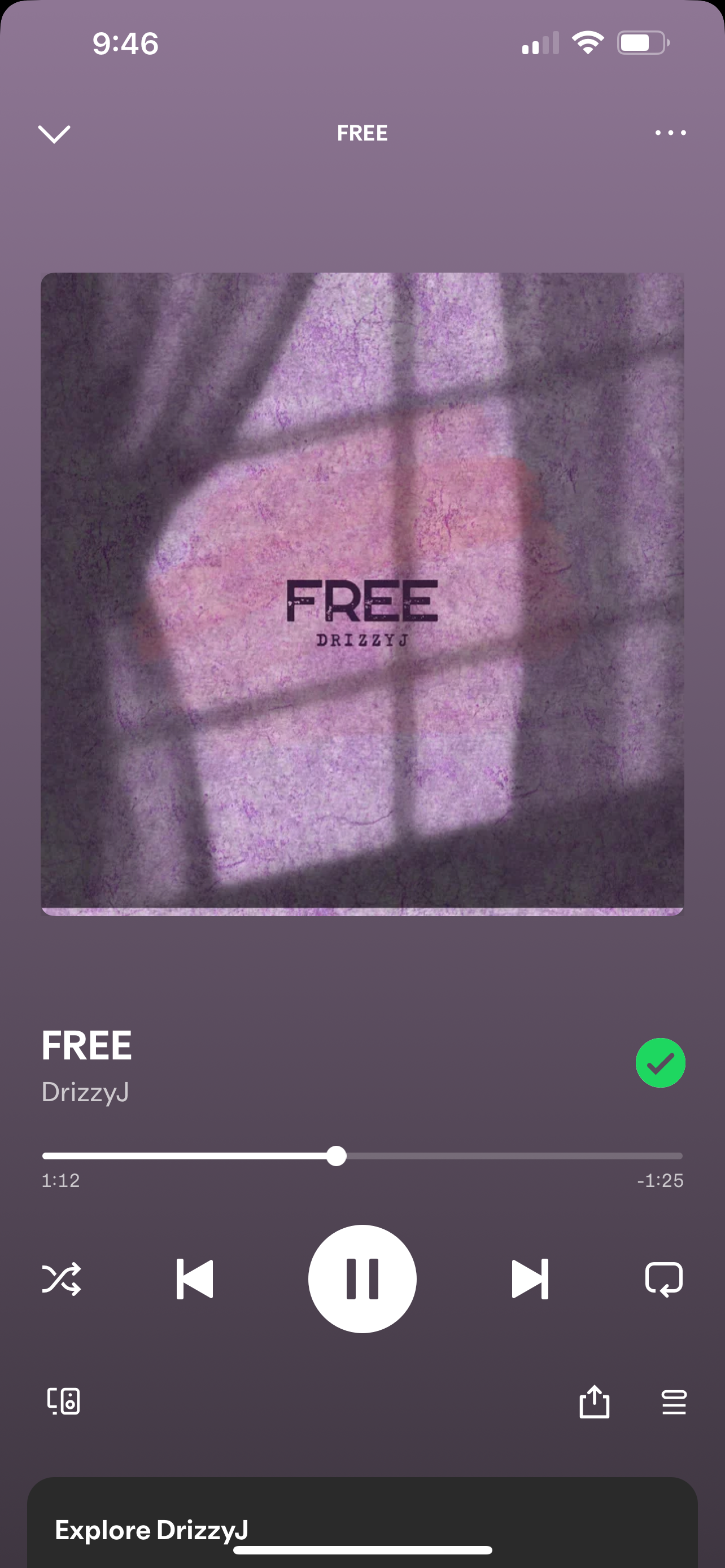
Task: Skip to the next track
Action: click(530, 1279)
